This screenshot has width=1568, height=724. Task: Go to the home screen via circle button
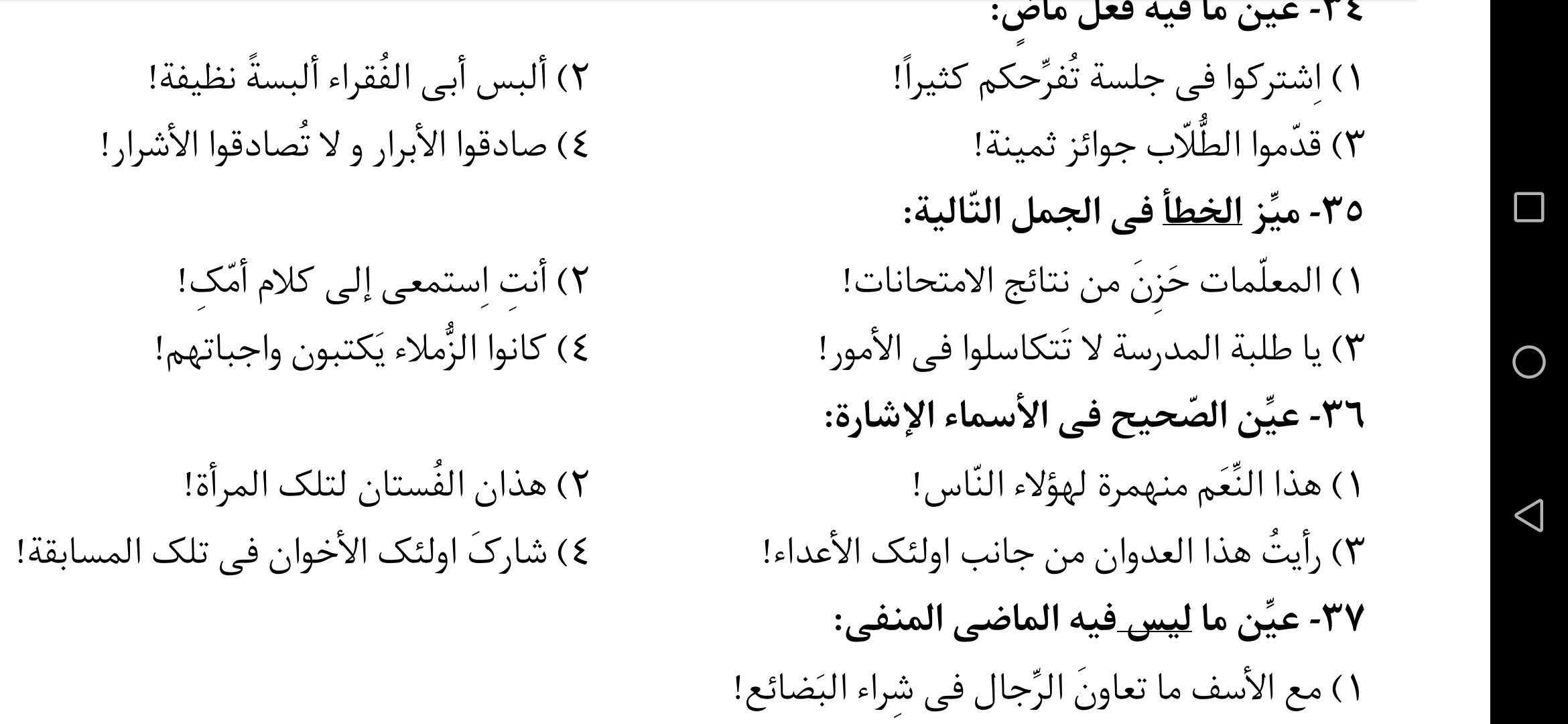click(1528, 363)
